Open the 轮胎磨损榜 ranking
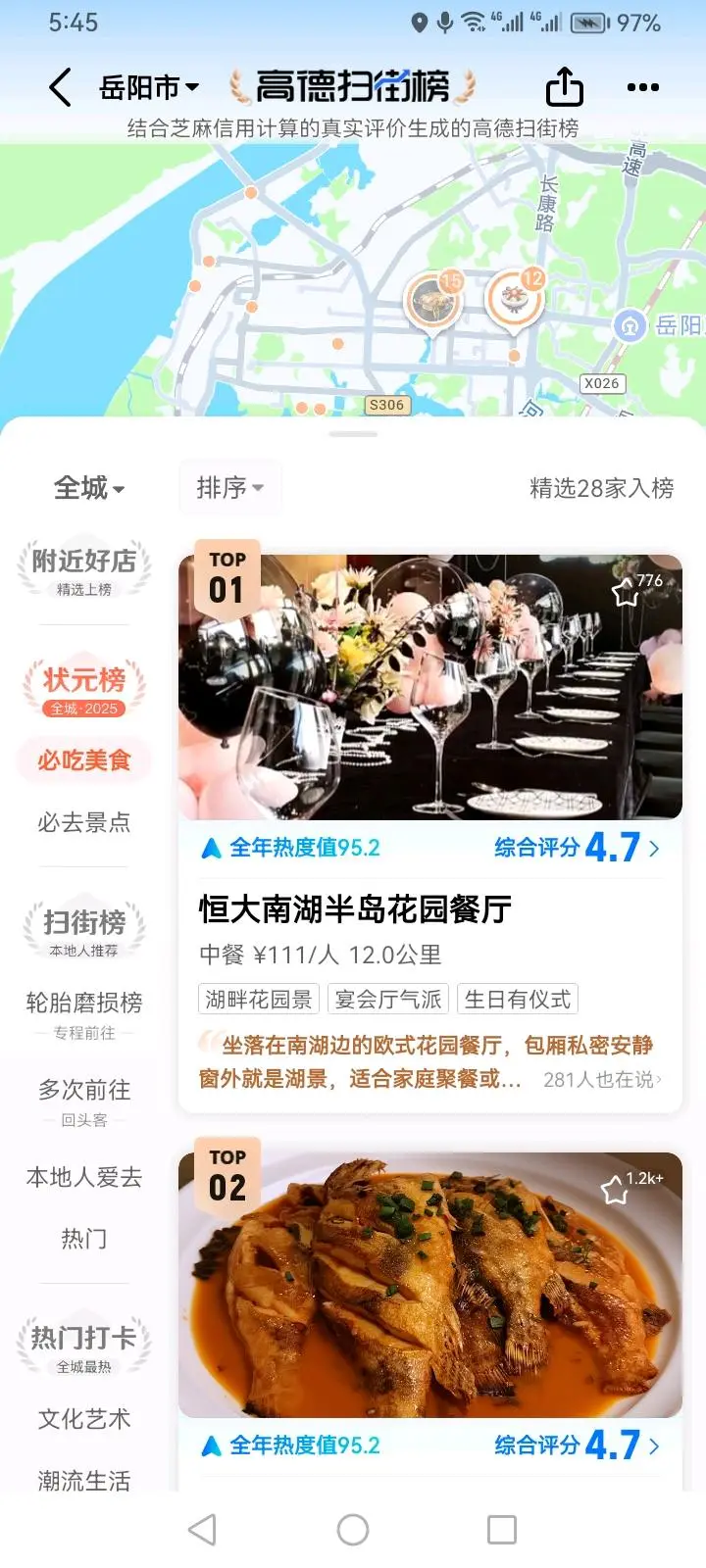 click(x=84, y=1003)
